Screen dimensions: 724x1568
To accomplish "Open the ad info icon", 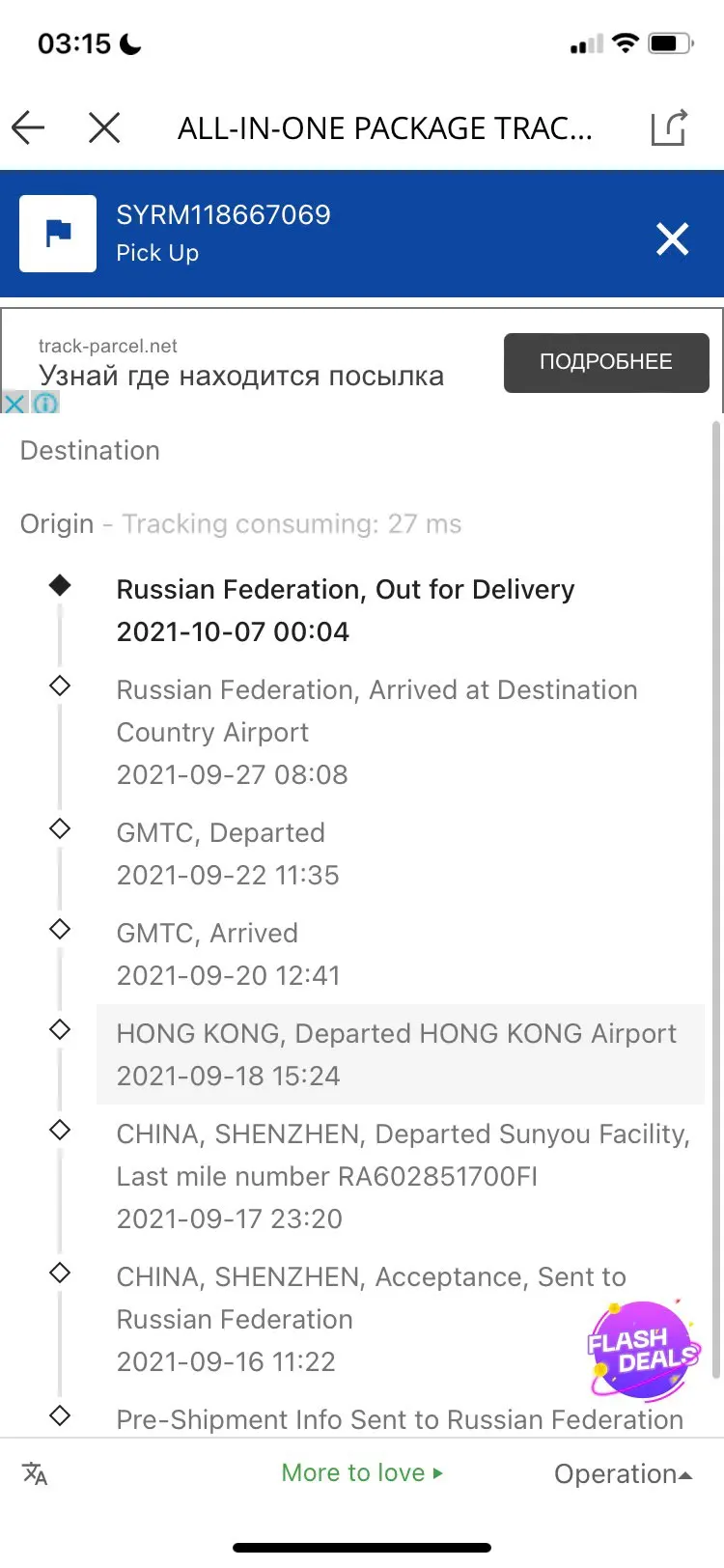I will [x=45, y=403].
